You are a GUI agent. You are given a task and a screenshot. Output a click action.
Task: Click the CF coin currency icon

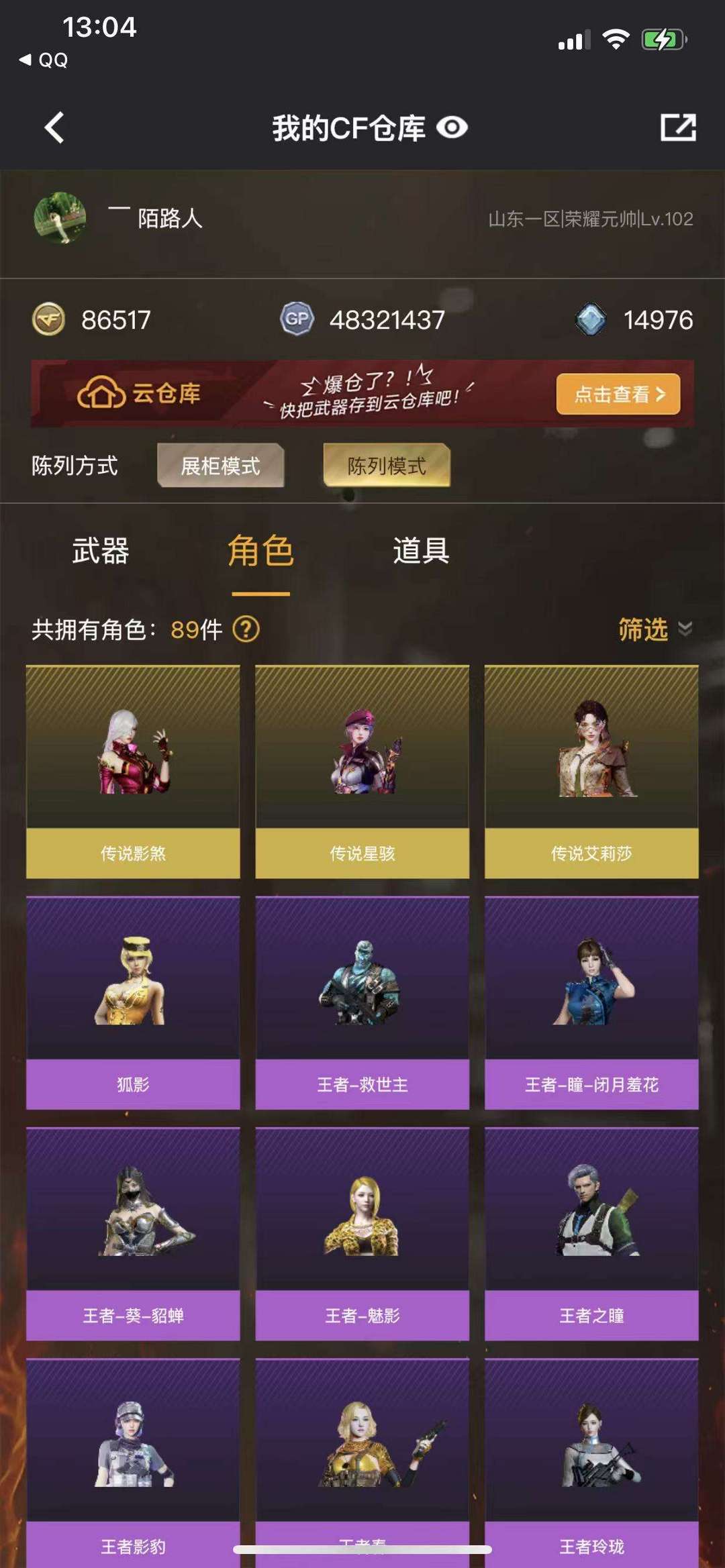click(48, 320)
